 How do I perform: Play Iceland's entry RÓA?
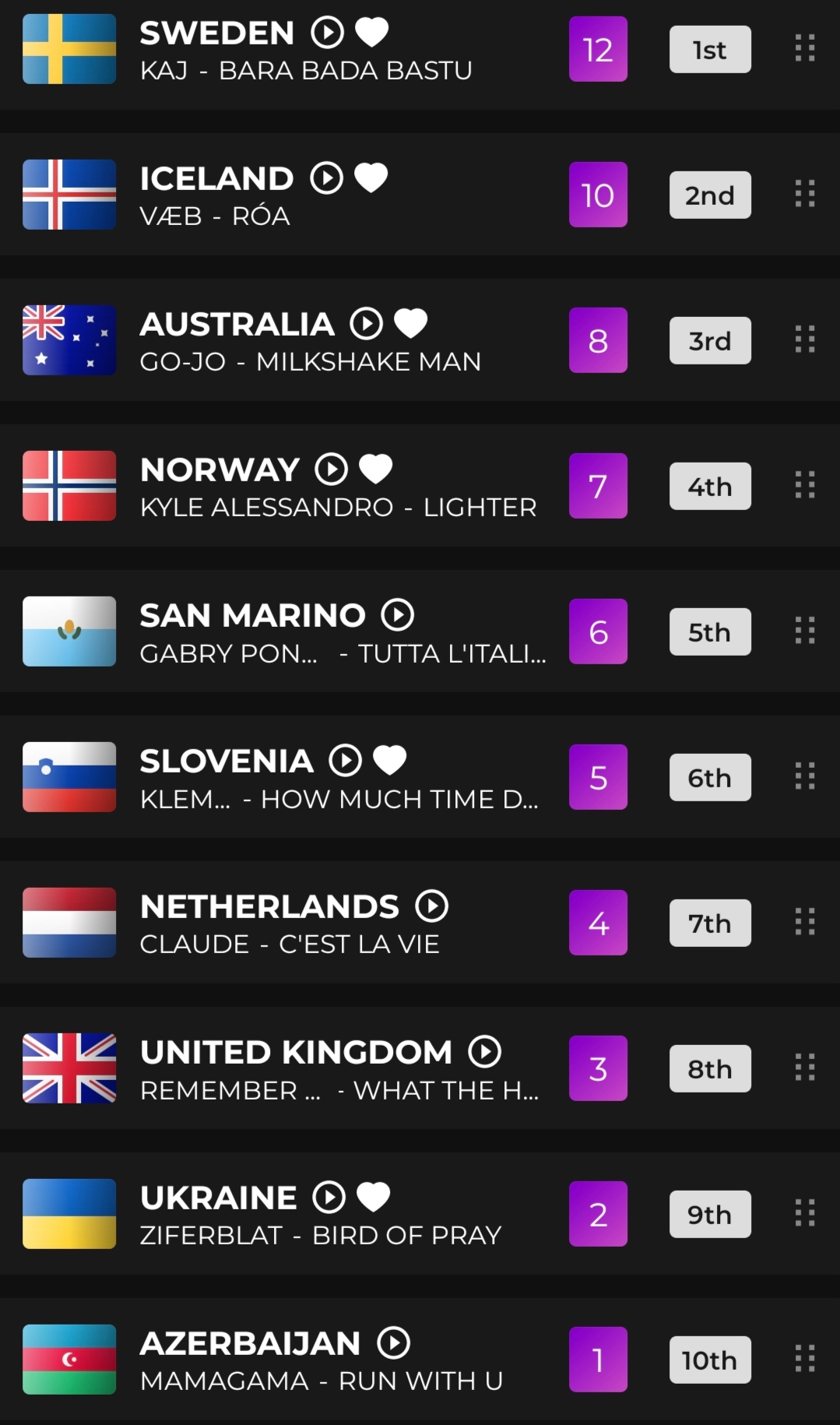pyautogui.click(x=326, y=178)
